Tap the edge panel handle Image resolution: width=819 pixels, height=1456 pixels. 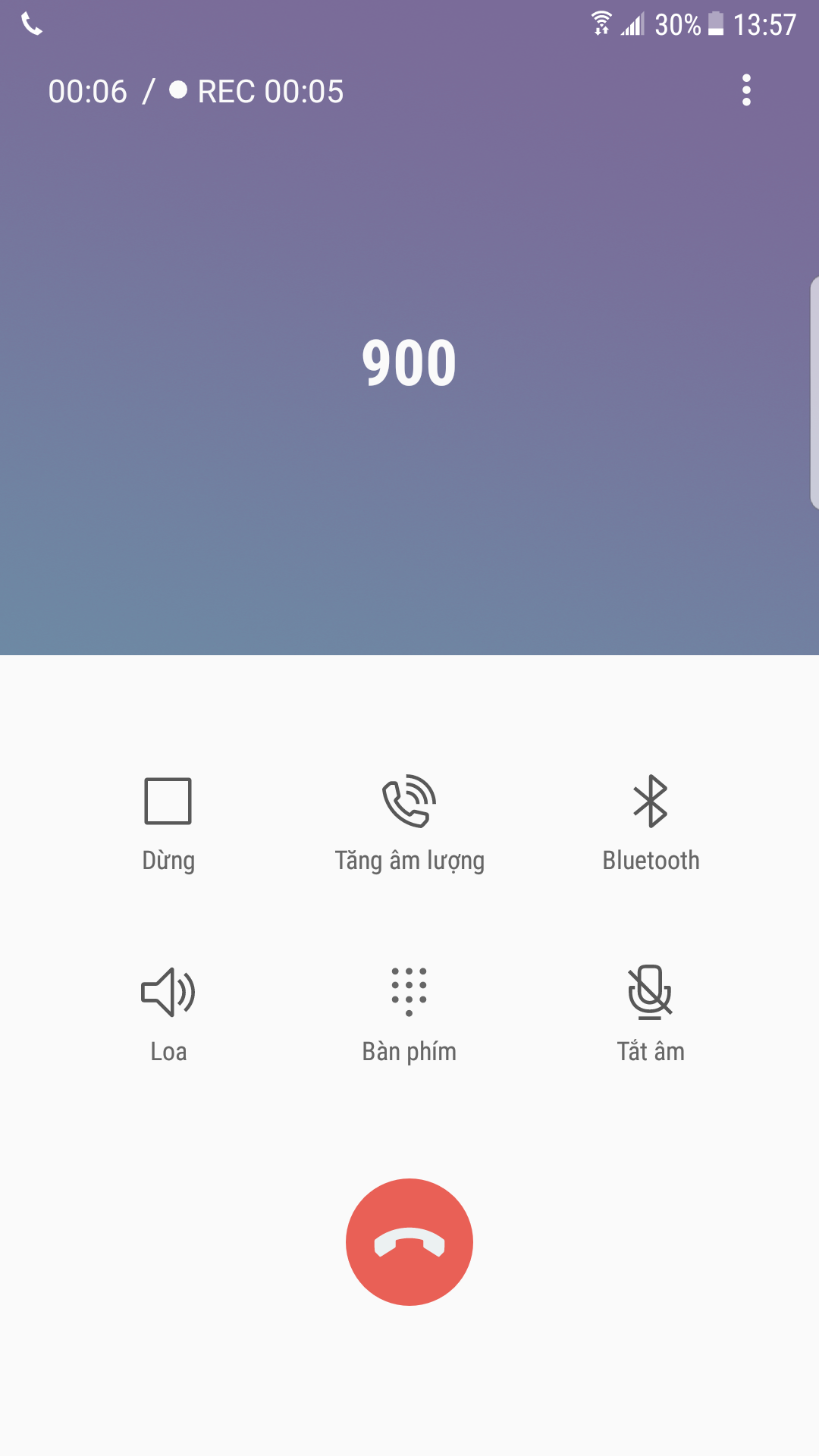pos(814,393)
